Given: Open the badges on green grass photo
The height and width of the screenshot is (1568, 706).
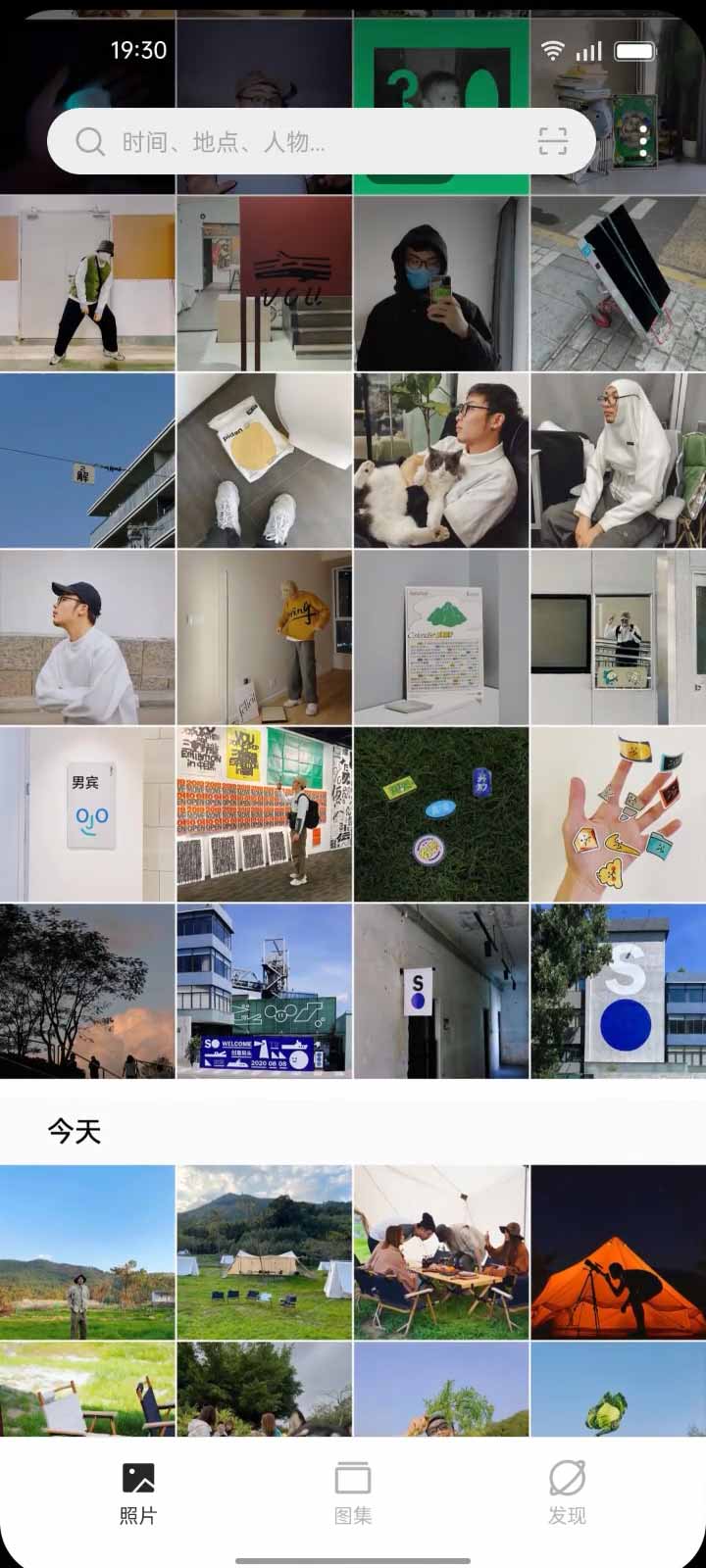Looking at the screenshot, I should (441, 814).
